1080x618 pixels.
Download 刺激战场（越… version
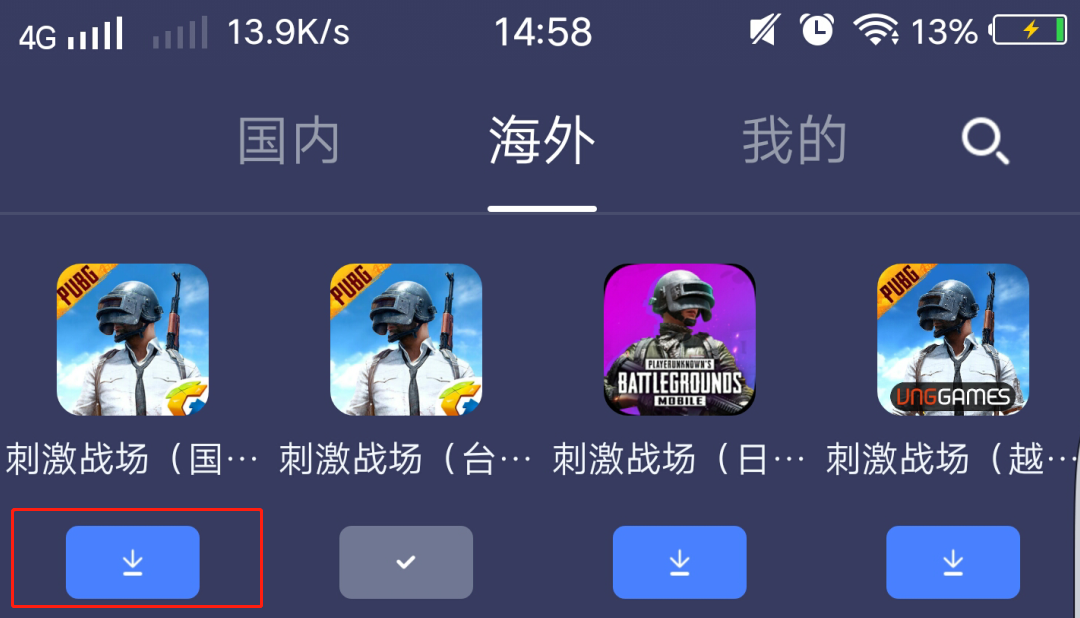[x=953, y=562]
